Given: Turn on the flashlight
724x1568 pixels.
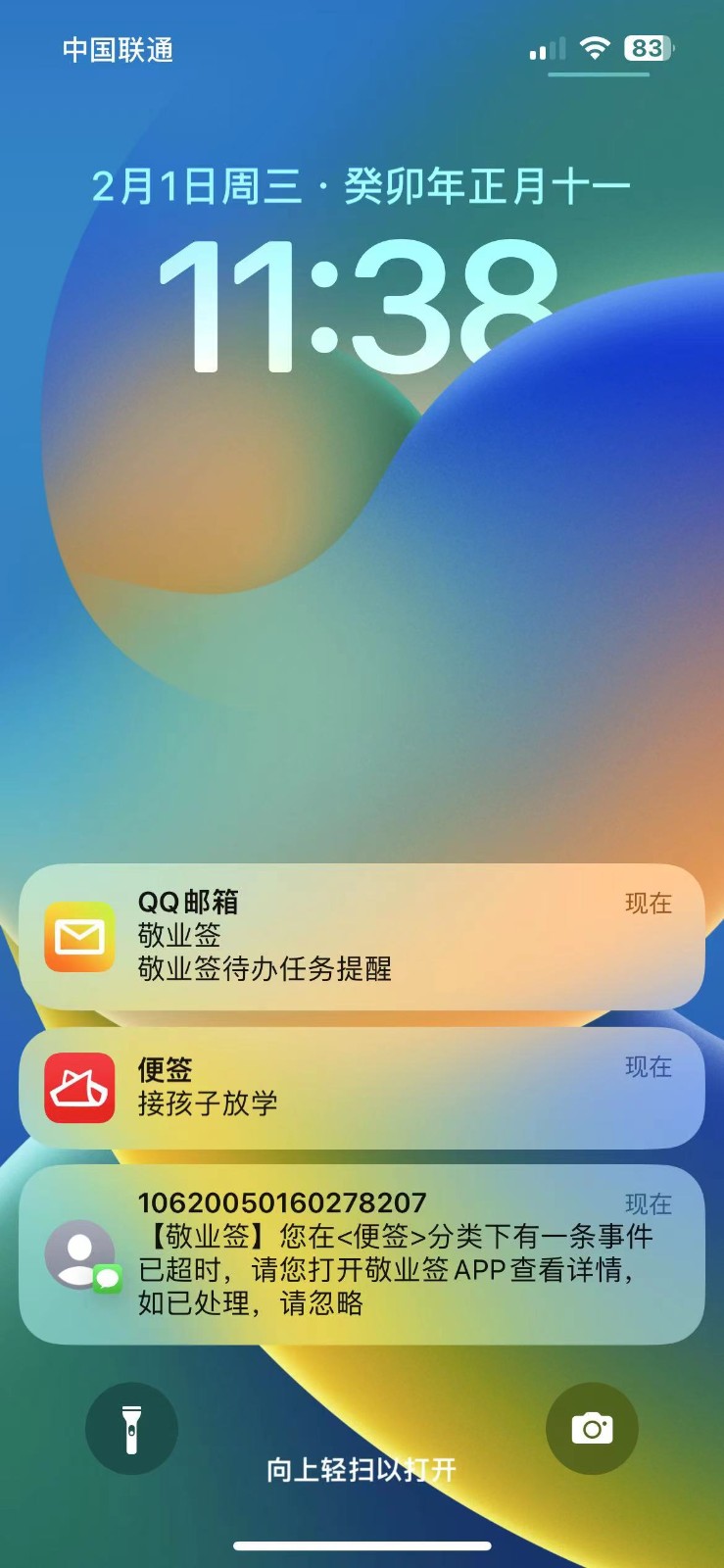Looking at the screenshot, I should [x=131, y=1428].
